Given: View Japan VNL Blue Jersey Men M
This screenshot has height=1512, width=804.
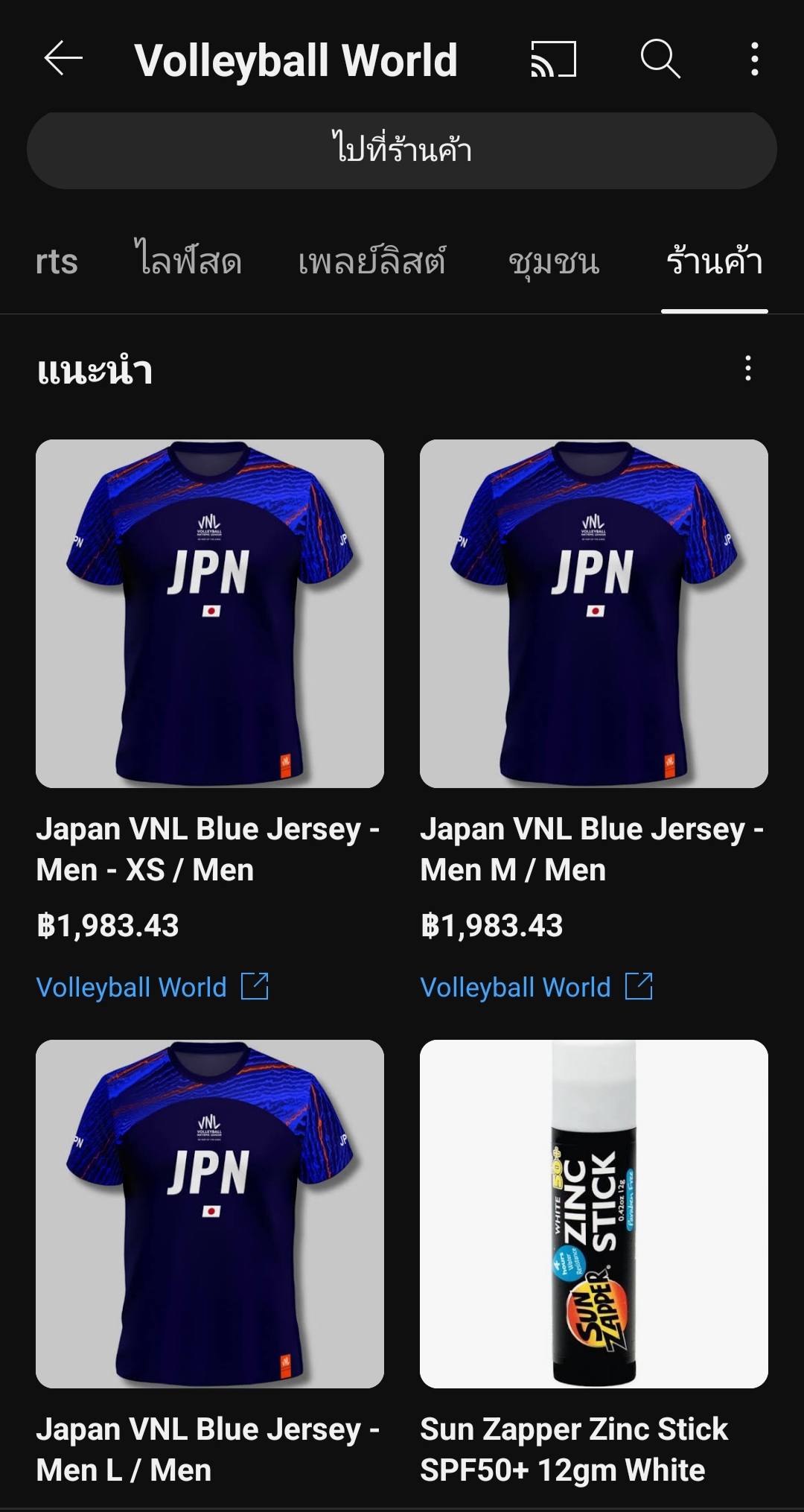Looking at the screenshot, I should pyautogui.click(x=593, y=614).
